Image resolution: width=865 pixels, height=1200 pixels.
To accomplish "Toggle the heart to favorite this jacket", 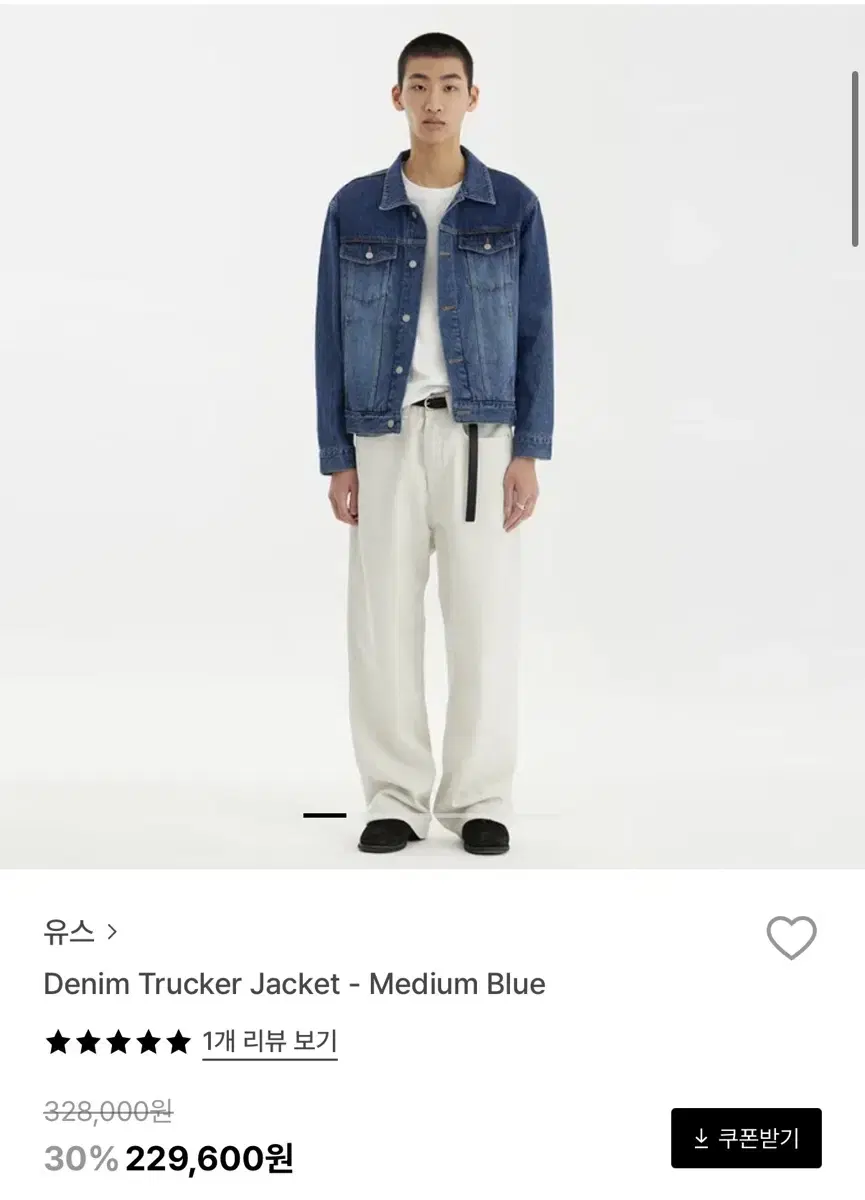I will [x=790, y=937].
